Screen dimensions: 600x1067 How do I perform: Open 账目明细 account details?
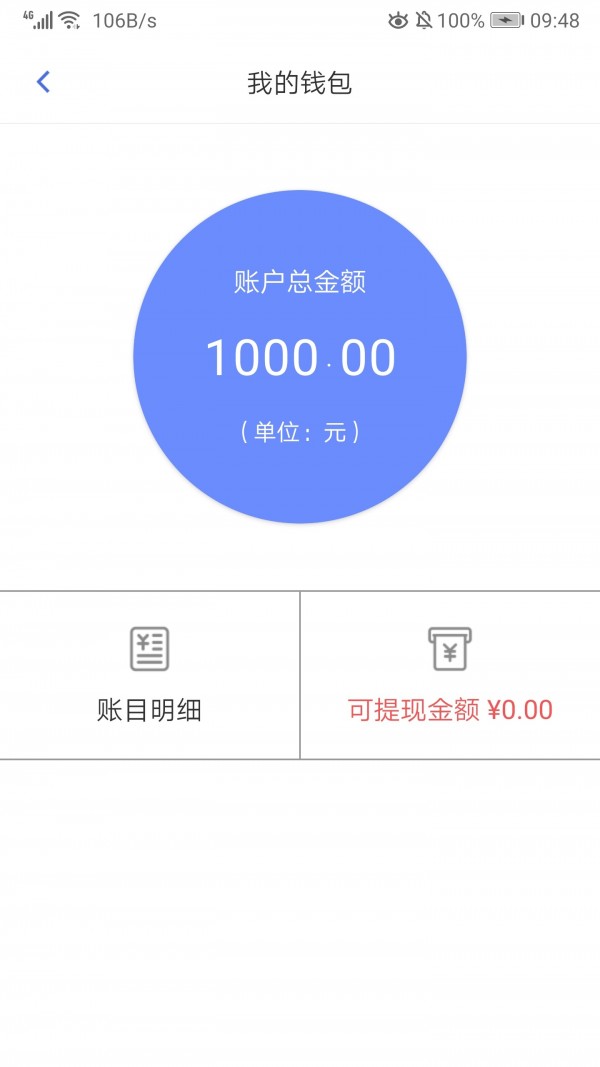150,676
